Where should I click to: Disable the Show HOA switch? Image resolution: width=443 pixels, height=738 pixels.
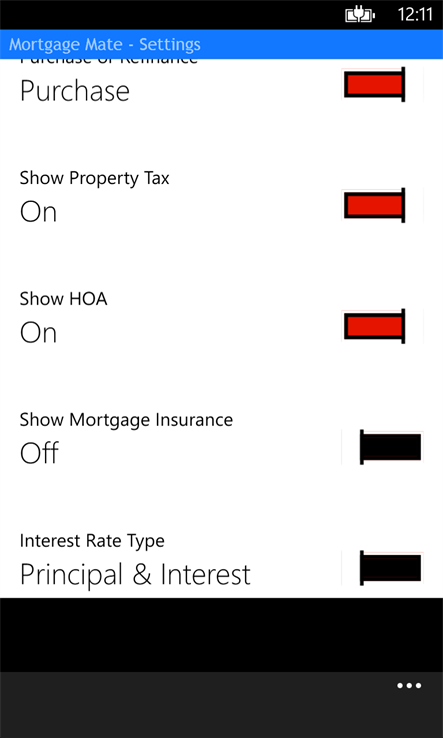point(382,326)
